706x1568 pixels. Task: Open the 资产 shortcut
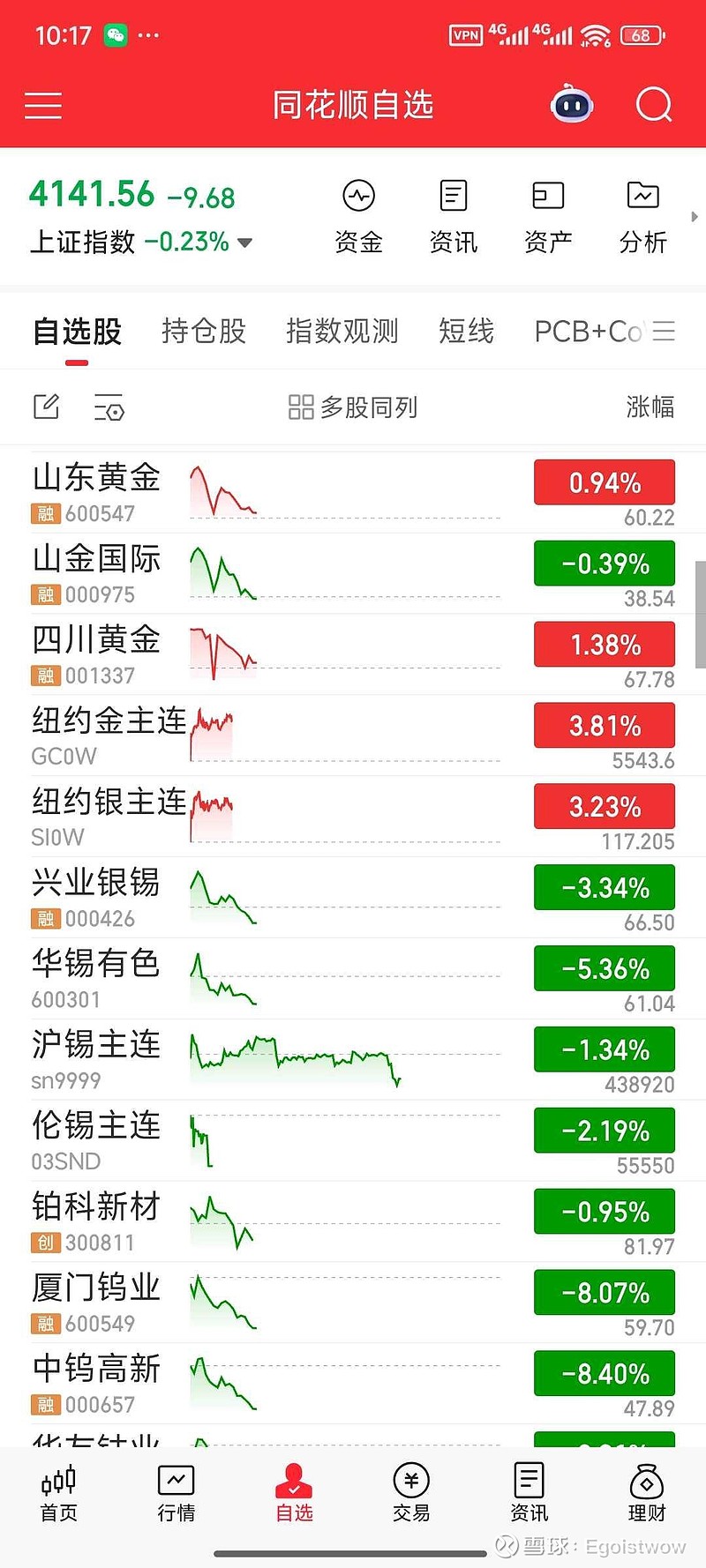[548, 216]
